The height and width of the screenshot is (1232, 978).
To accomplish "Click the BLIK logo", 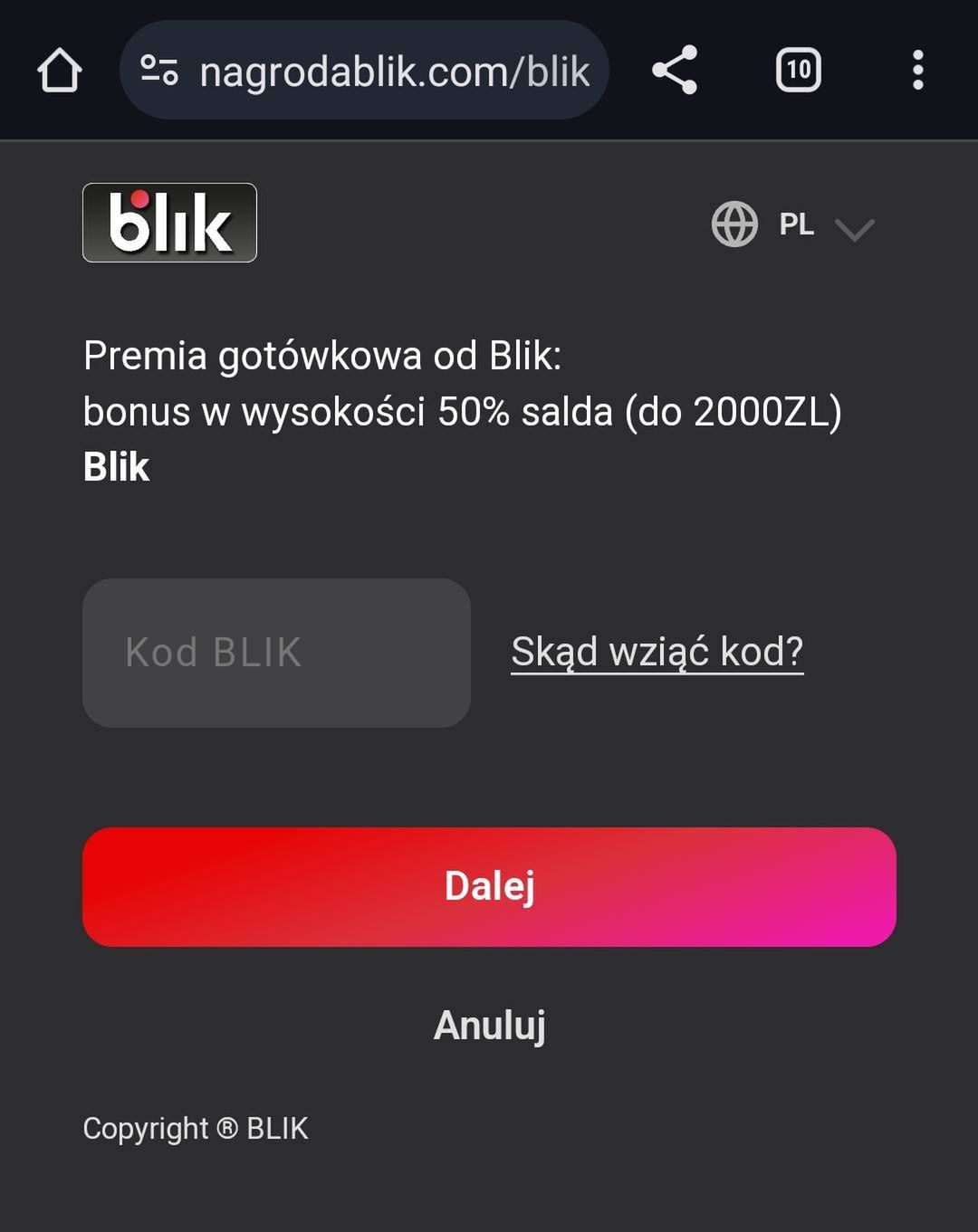I will tap(169, 223).
